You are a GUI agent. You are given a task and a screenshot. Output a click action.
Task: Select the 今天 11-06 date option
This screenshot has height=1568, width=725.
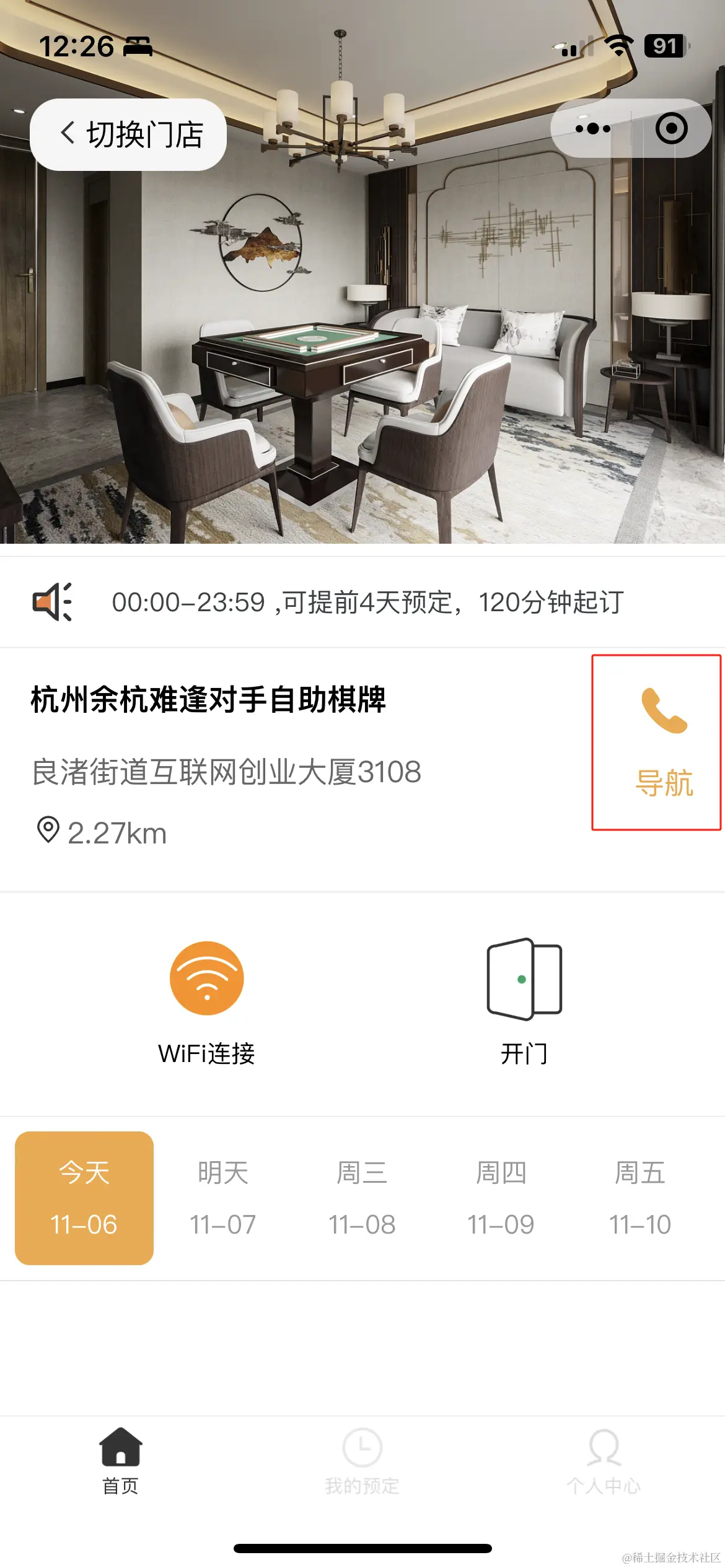tap(84, 1197)
